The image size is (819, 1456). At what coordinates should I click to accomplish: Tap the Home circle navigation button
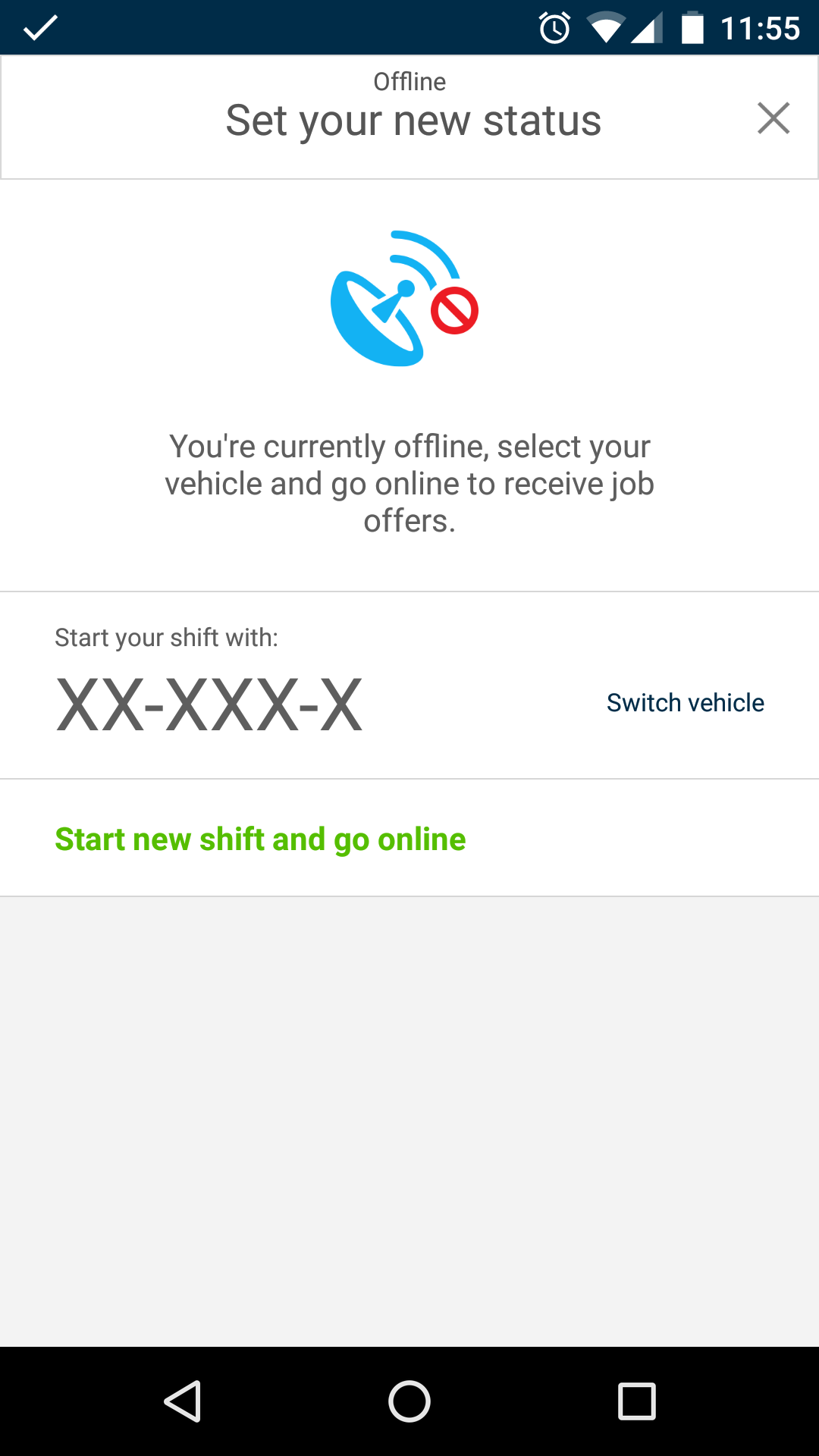pos(409,1401)
